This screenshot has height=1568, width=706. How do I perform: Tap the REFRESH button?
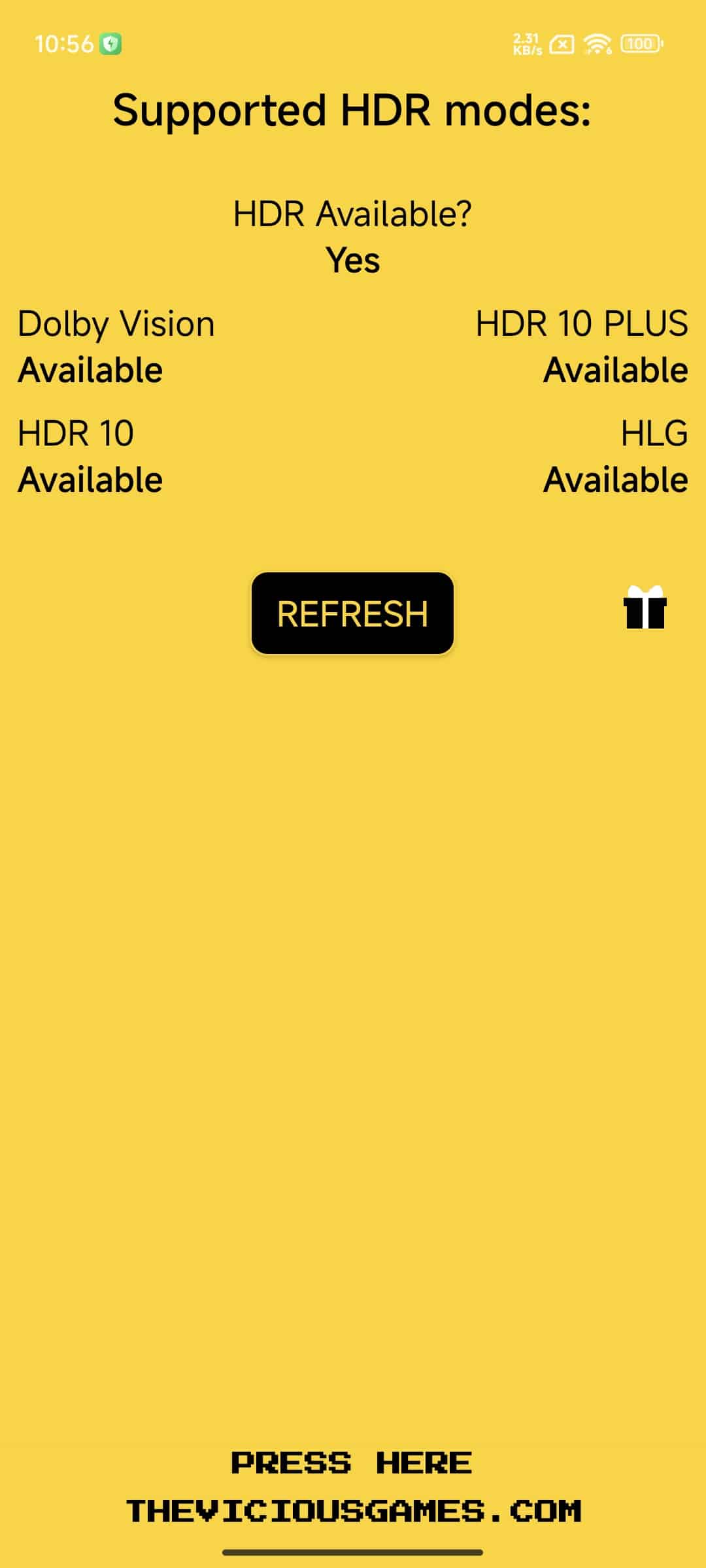pyautogui.click(x=352, y=613)
